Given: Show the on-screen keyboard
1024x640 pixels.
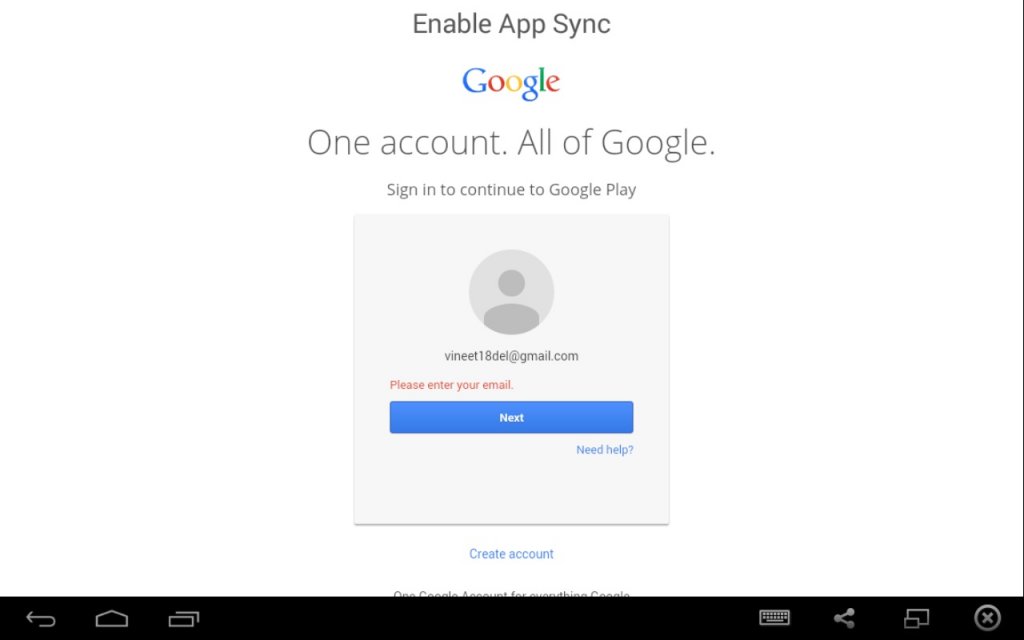Looking at the screenshot, I should pyautogui.click(x=775, y=618).
